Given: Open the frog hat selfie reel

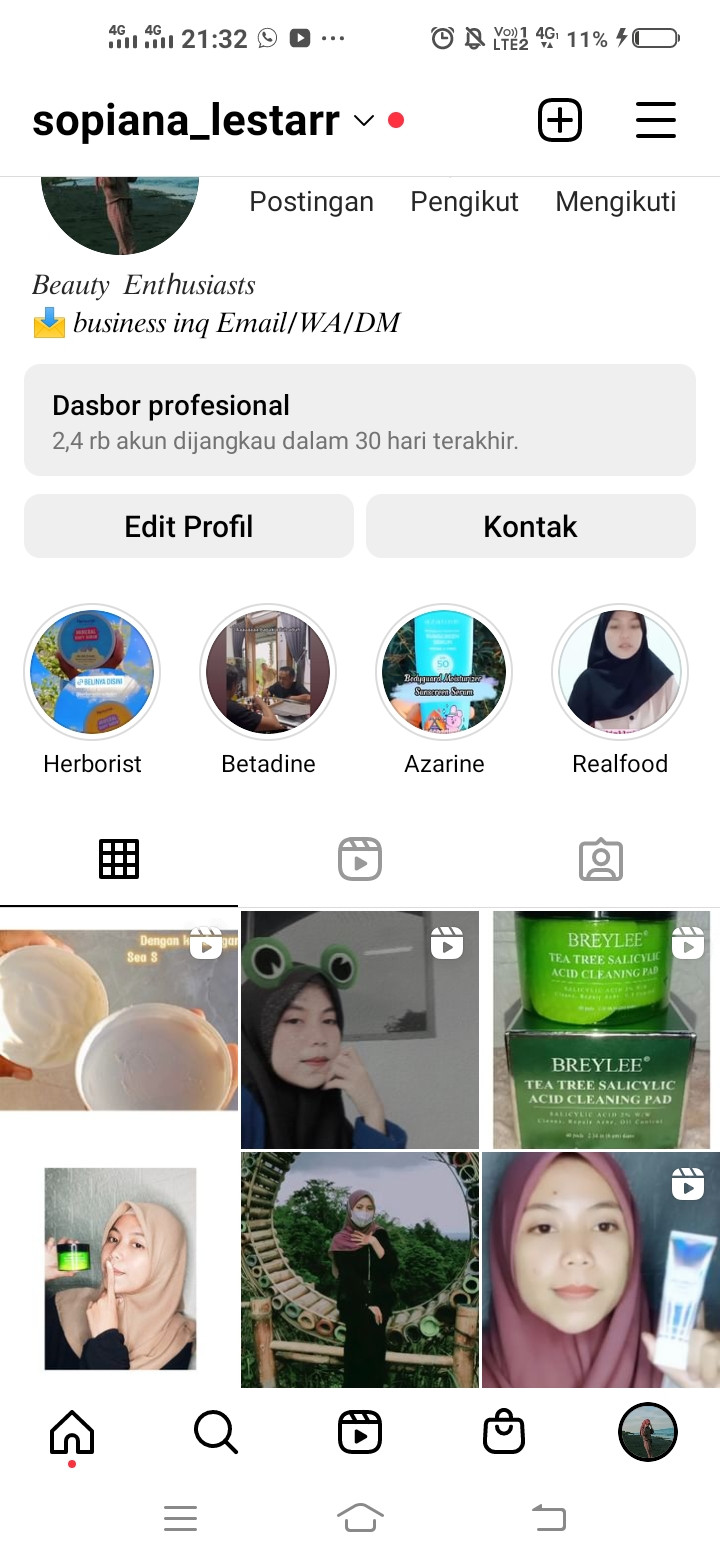Looking at the screenshot, I should [360, 1029].
